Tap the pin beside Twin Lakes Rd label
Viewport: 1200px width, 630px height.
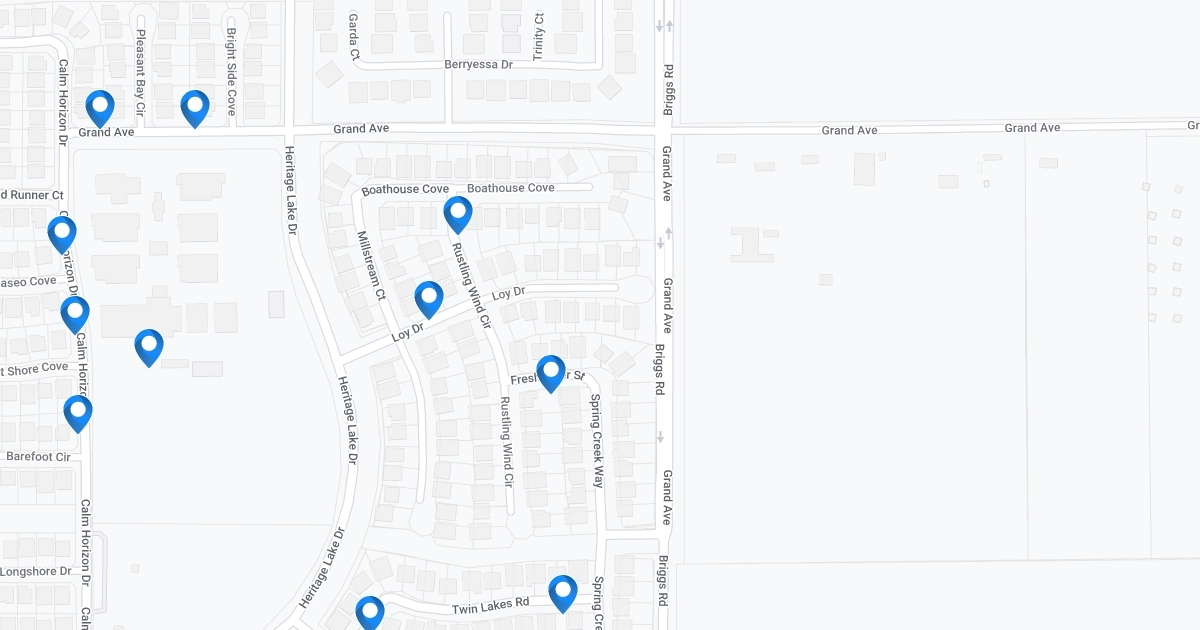pos(563,592)
